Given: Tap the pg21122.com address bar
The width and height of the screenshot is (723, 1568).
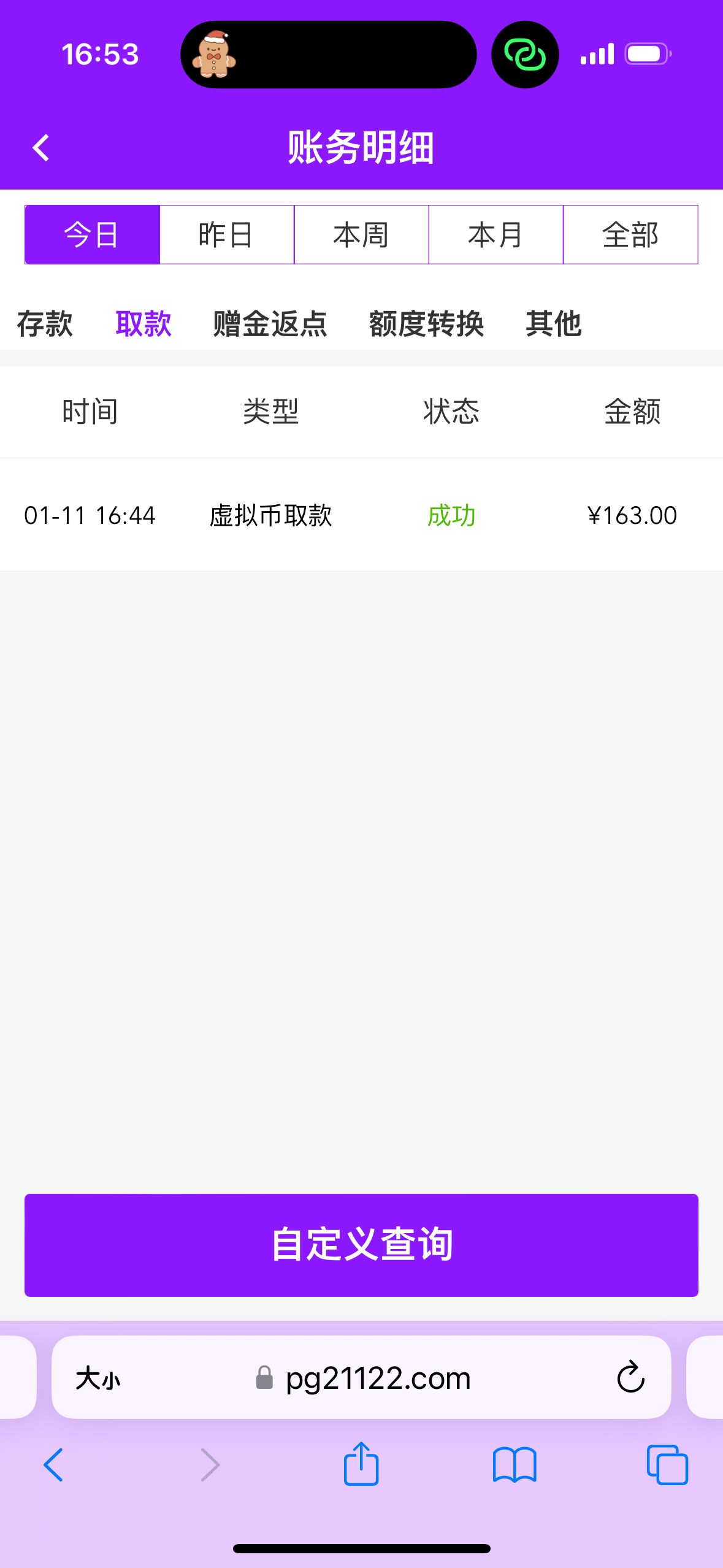Looking at the screenshot, I should point(368,1378).
